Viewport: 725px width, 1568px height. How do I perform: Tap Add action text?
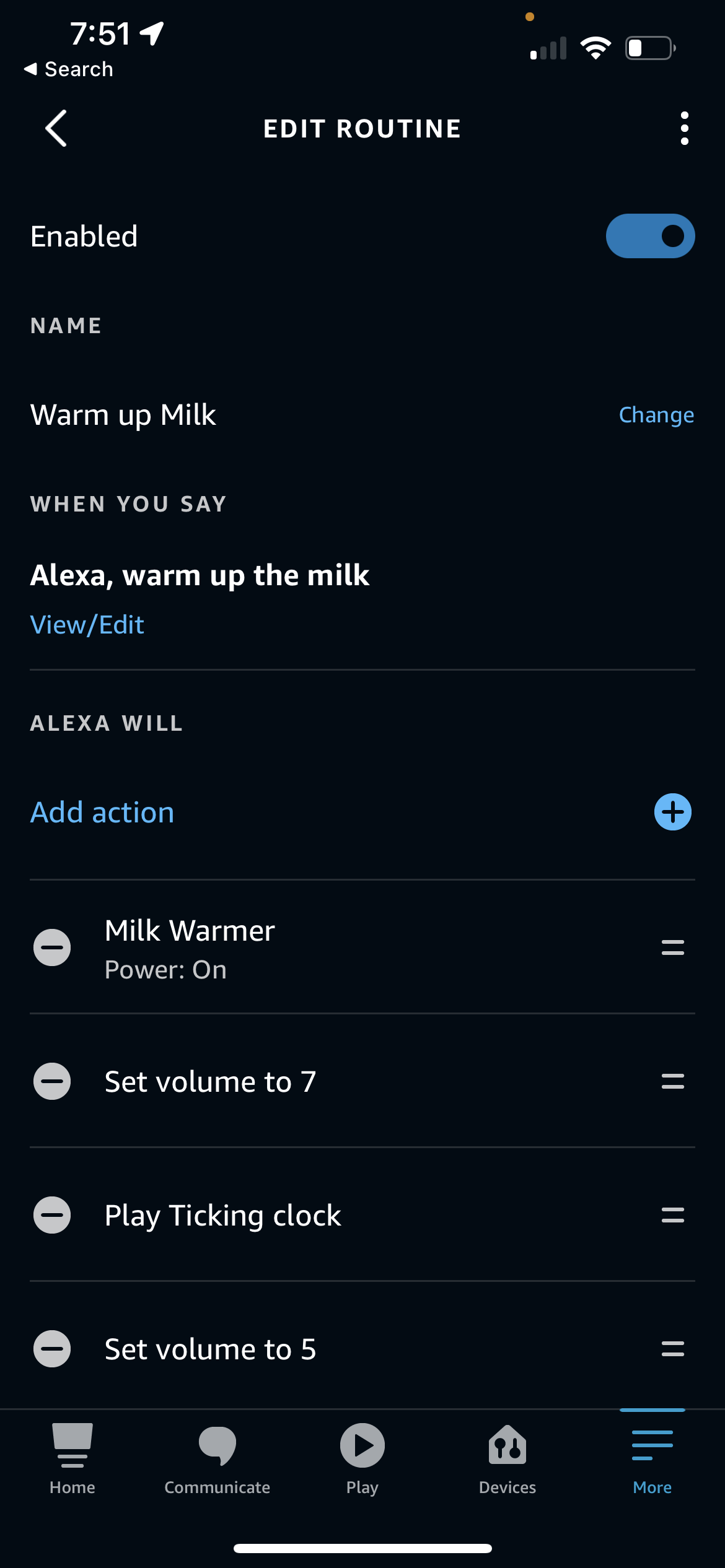[x=102, y=812]
